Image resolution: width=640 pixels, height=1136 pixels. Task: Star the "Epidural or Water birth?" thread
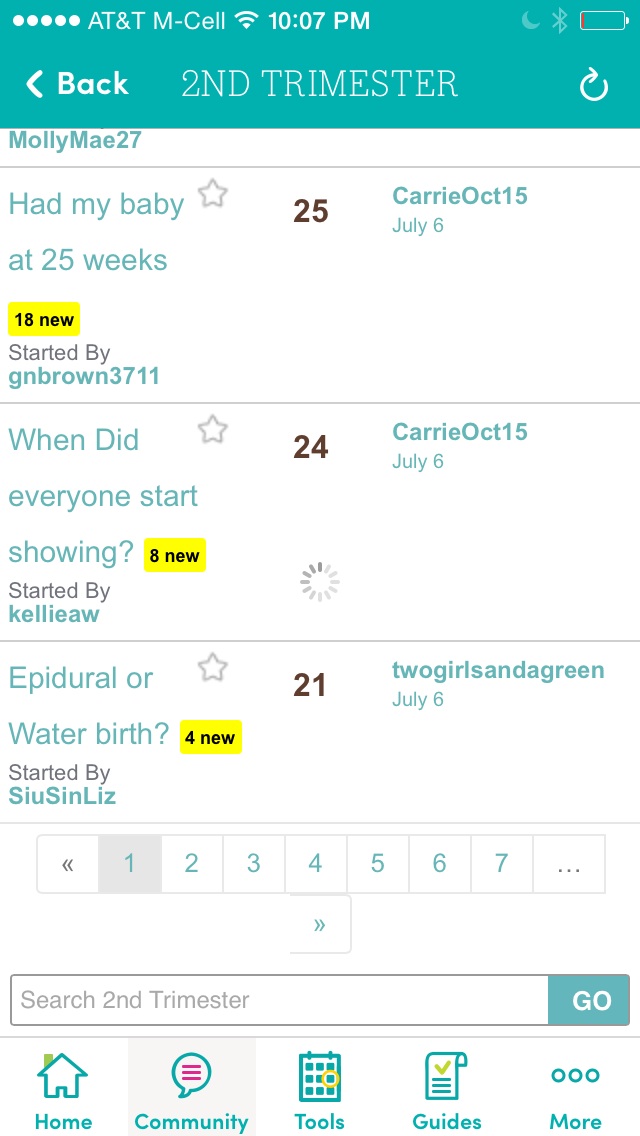pos(212,667)
